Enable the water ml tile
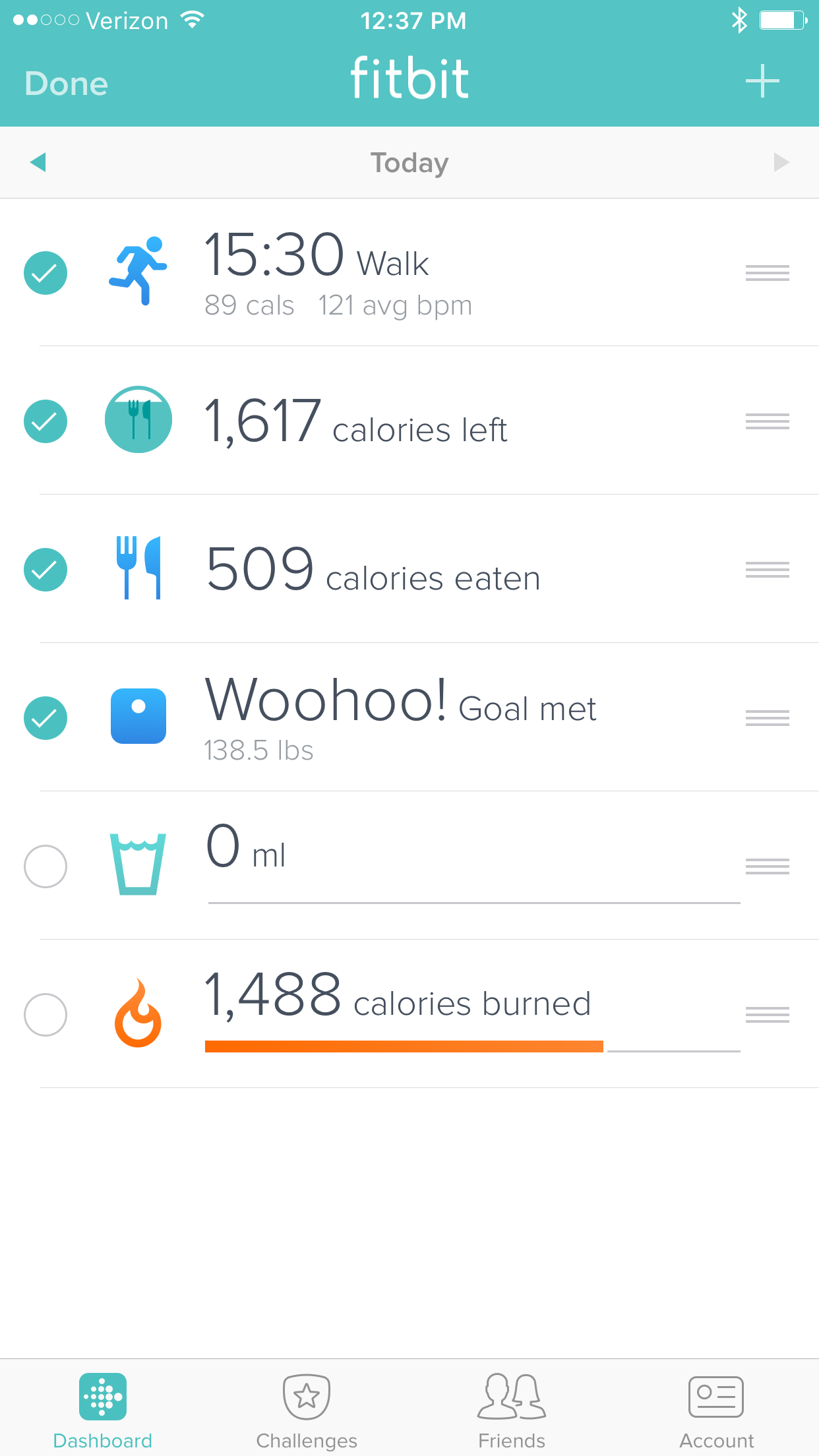This screenshot has height=1456, width=819. [x=45, y=866]
